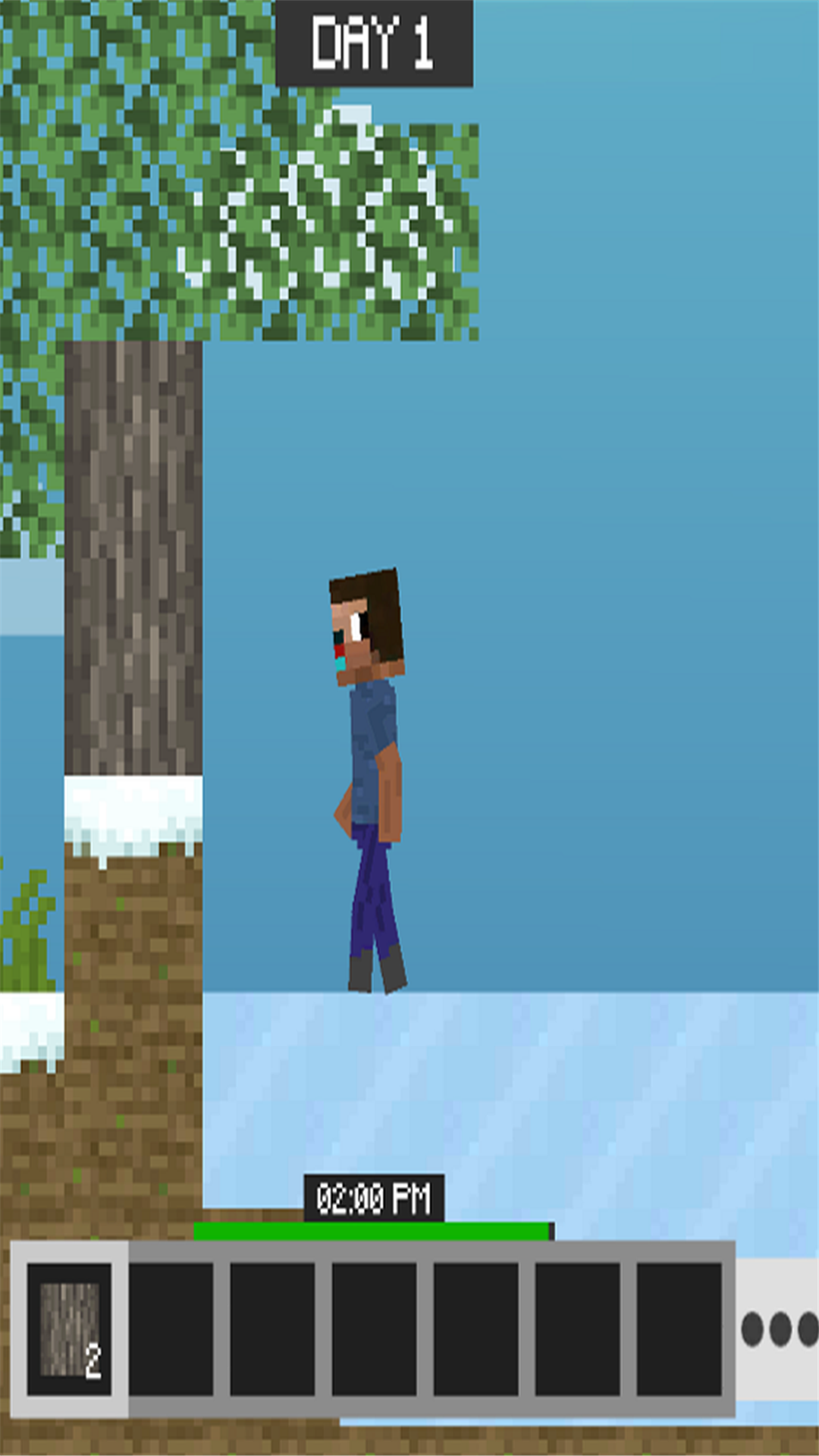Open the inventory via three-dots button

tap(779, 1329)
